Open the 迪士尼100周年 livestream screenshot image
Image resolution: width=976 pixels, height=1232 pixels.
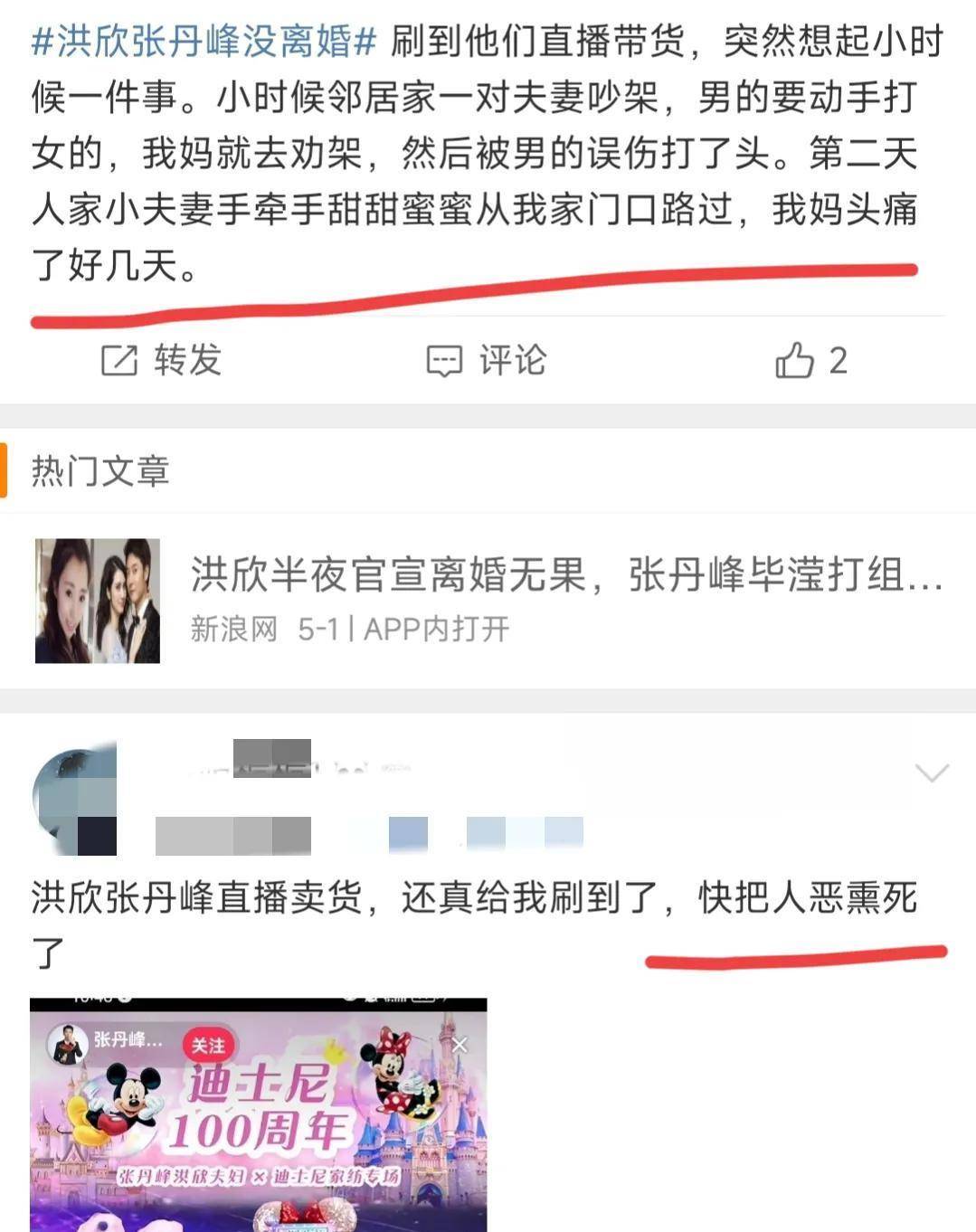pos(259,1114)
